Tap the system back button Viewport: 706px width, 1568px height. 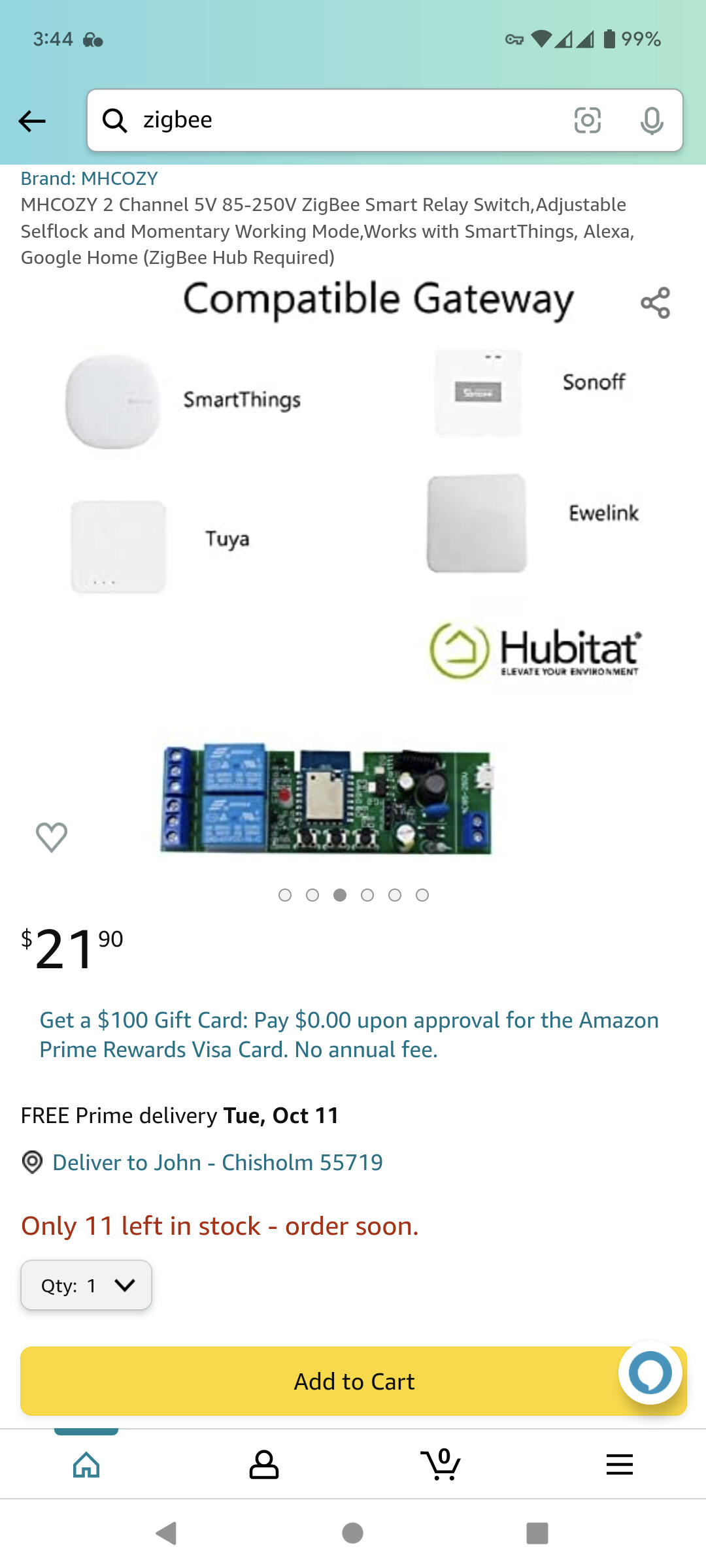click(167, 1533)
